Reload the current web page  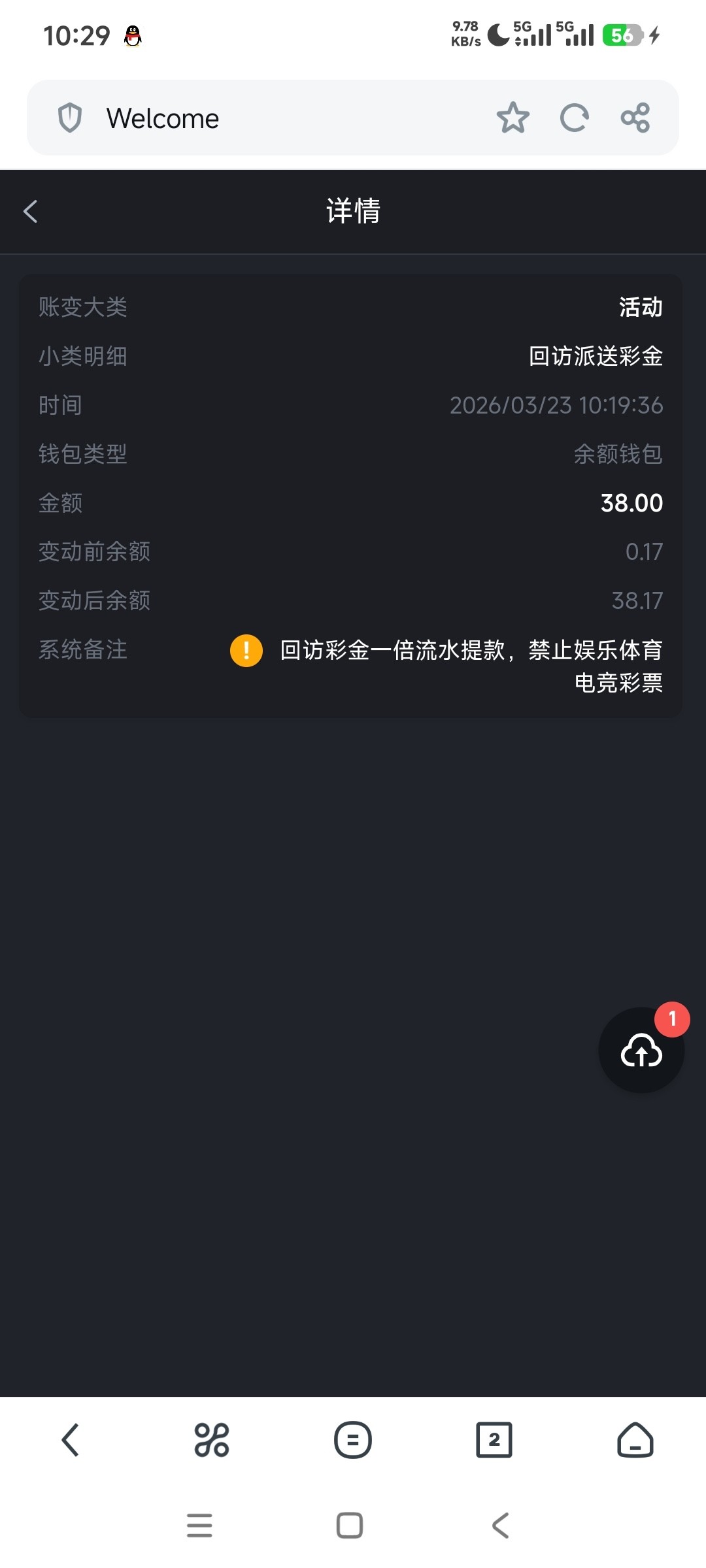tap(574, 118)
